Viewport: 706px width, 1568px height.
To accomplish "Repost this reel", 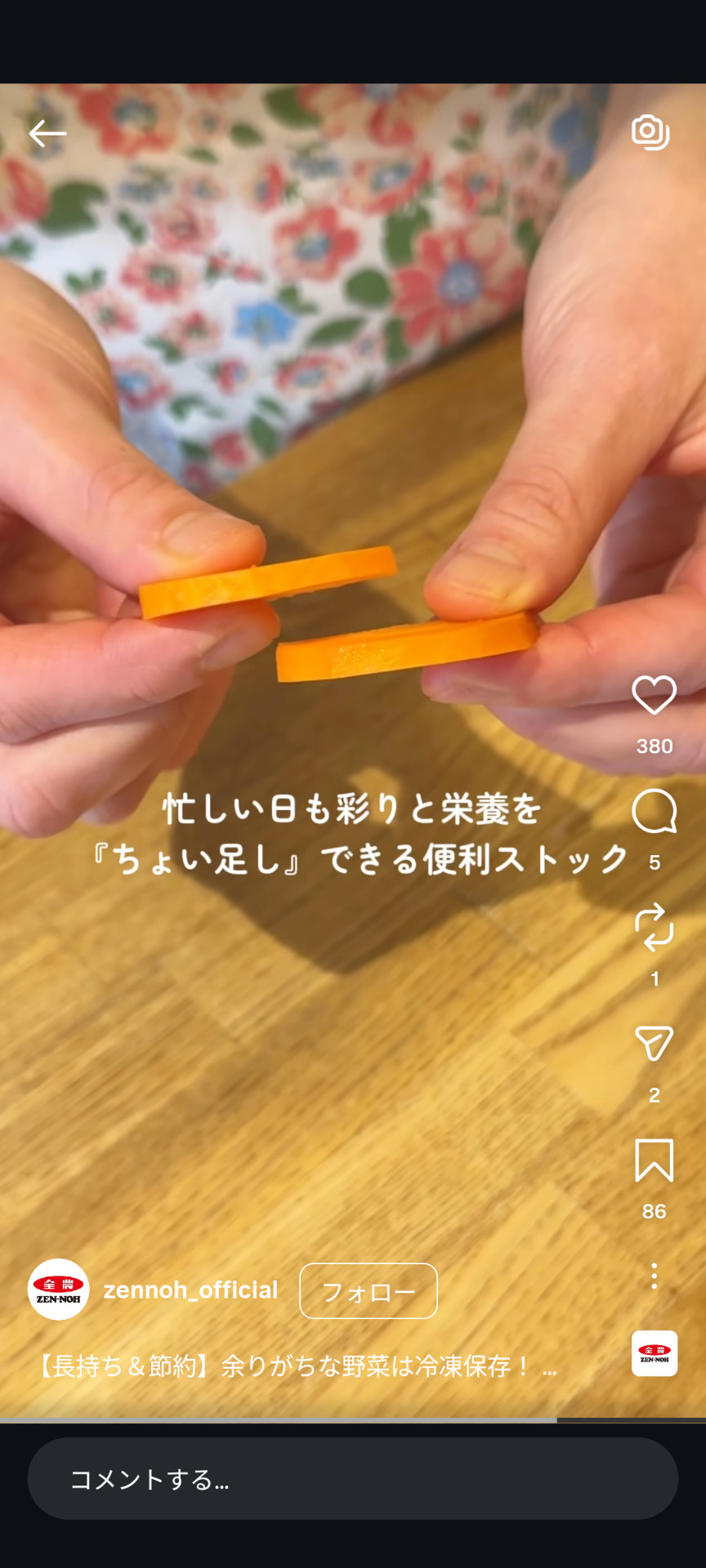I will pos(654,928).
